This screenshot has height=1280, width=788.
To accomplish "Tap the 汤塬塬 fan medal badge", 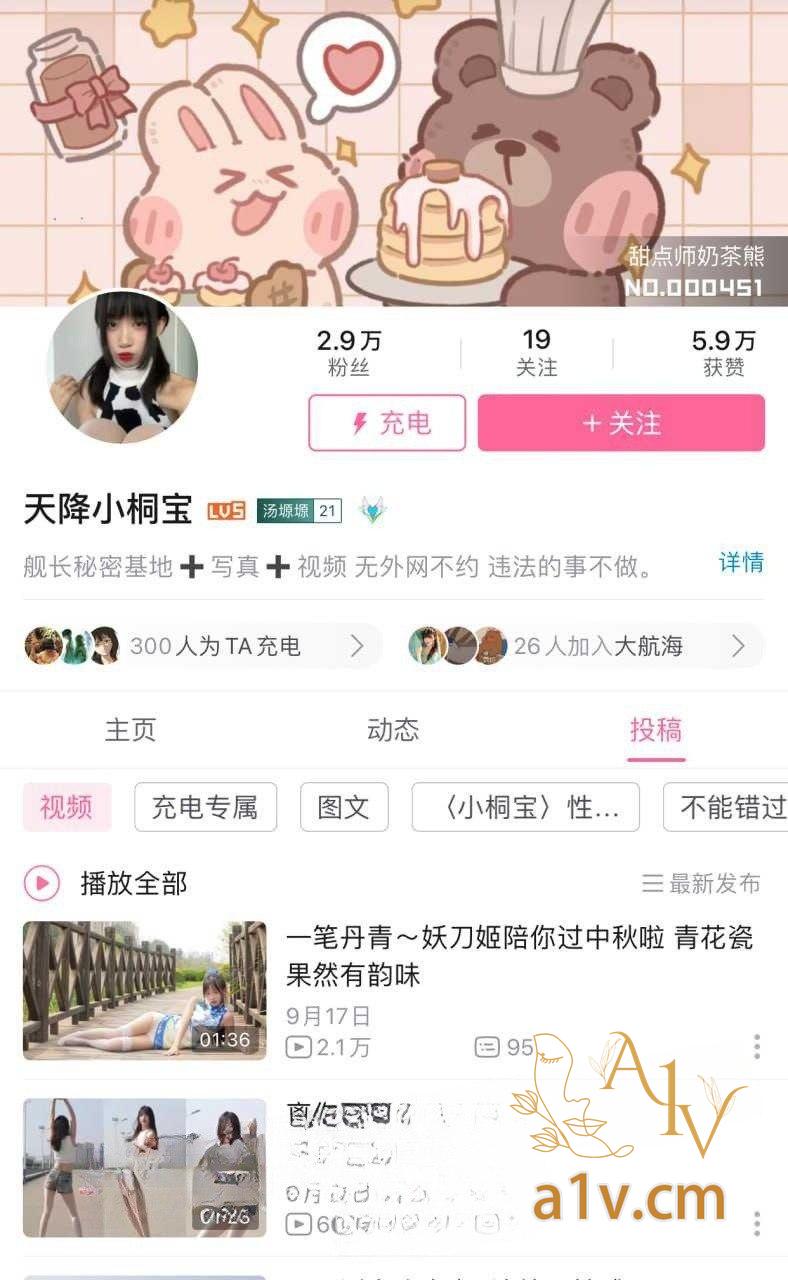I will (299, 511).
